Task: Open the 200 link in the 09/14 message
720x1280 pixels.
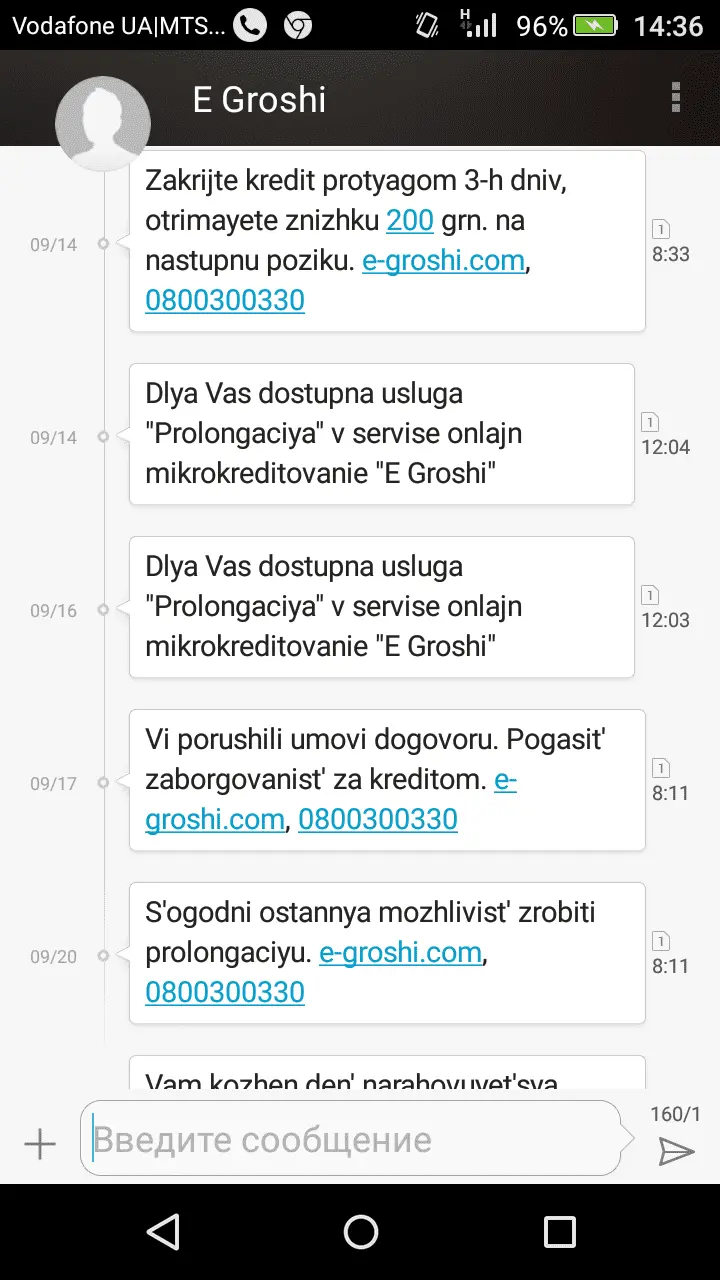Action: pyautogui.click(x=409, y=221)
